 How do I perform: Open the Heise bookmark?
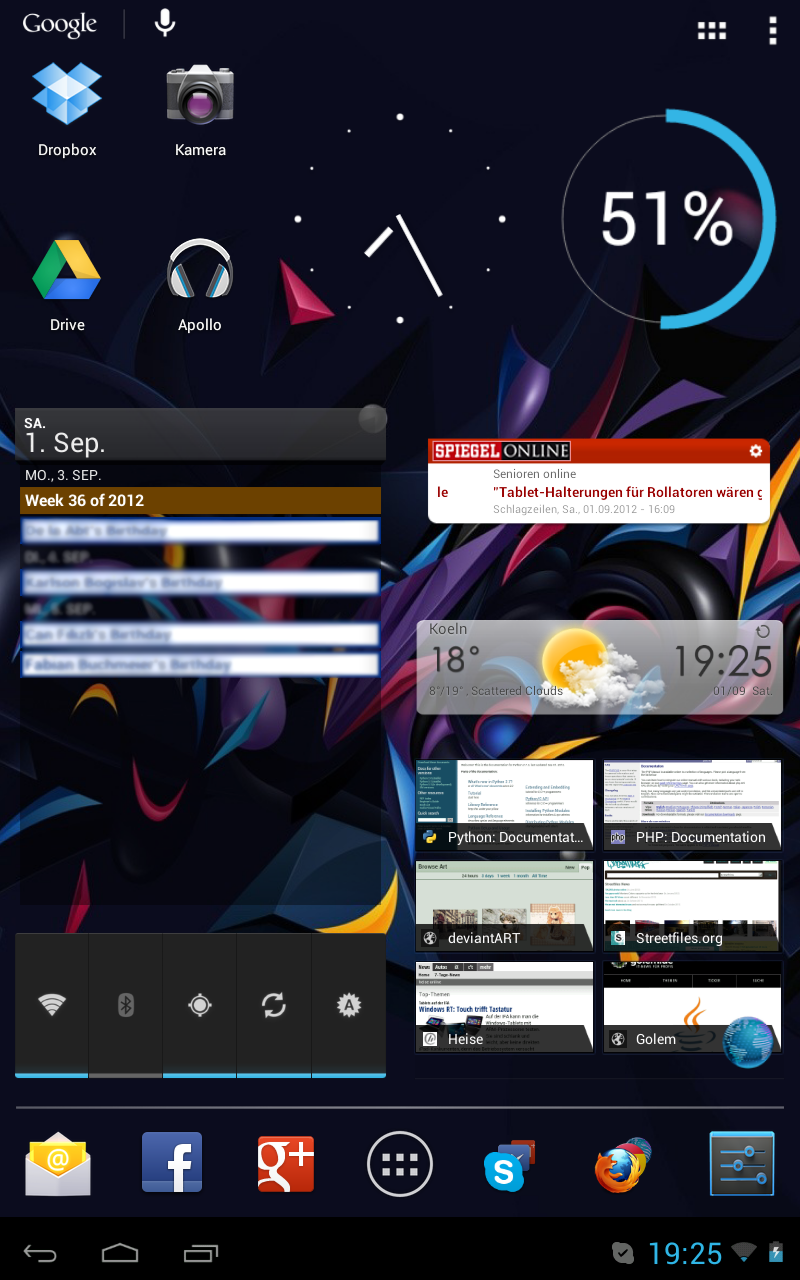point(504,1006)
